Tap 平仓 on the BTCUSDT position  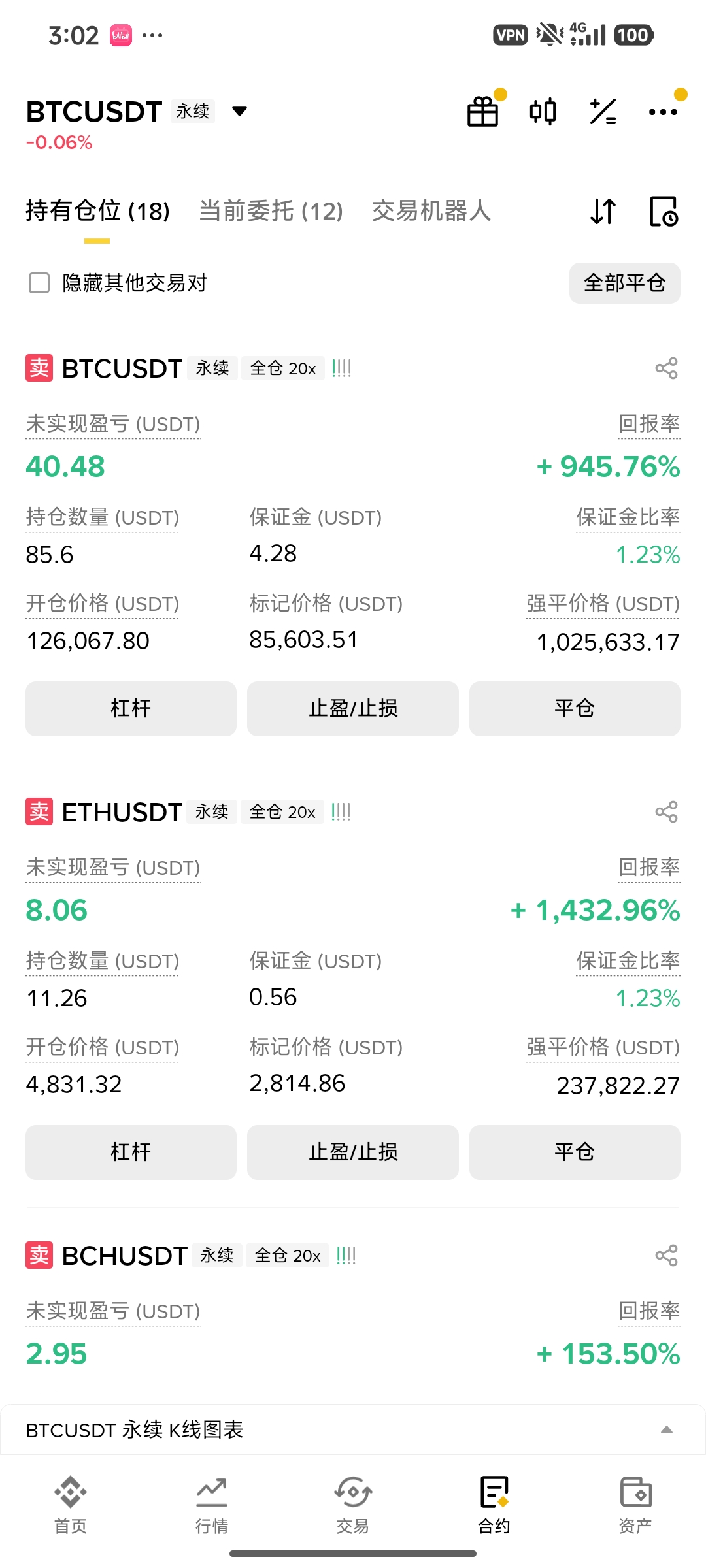point(575,708)
